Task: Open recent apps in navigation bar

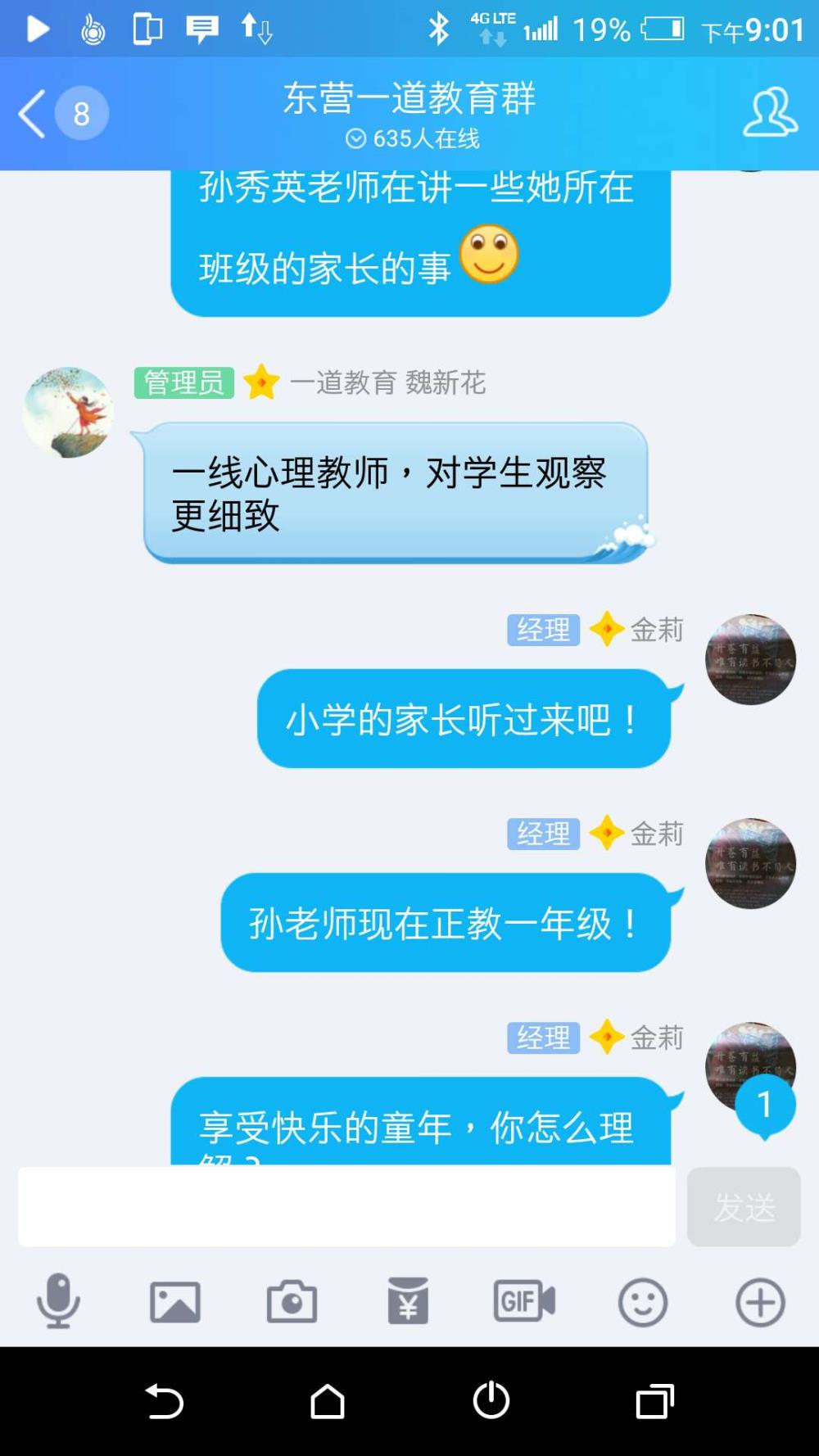Action: (x=655, y=1401)
